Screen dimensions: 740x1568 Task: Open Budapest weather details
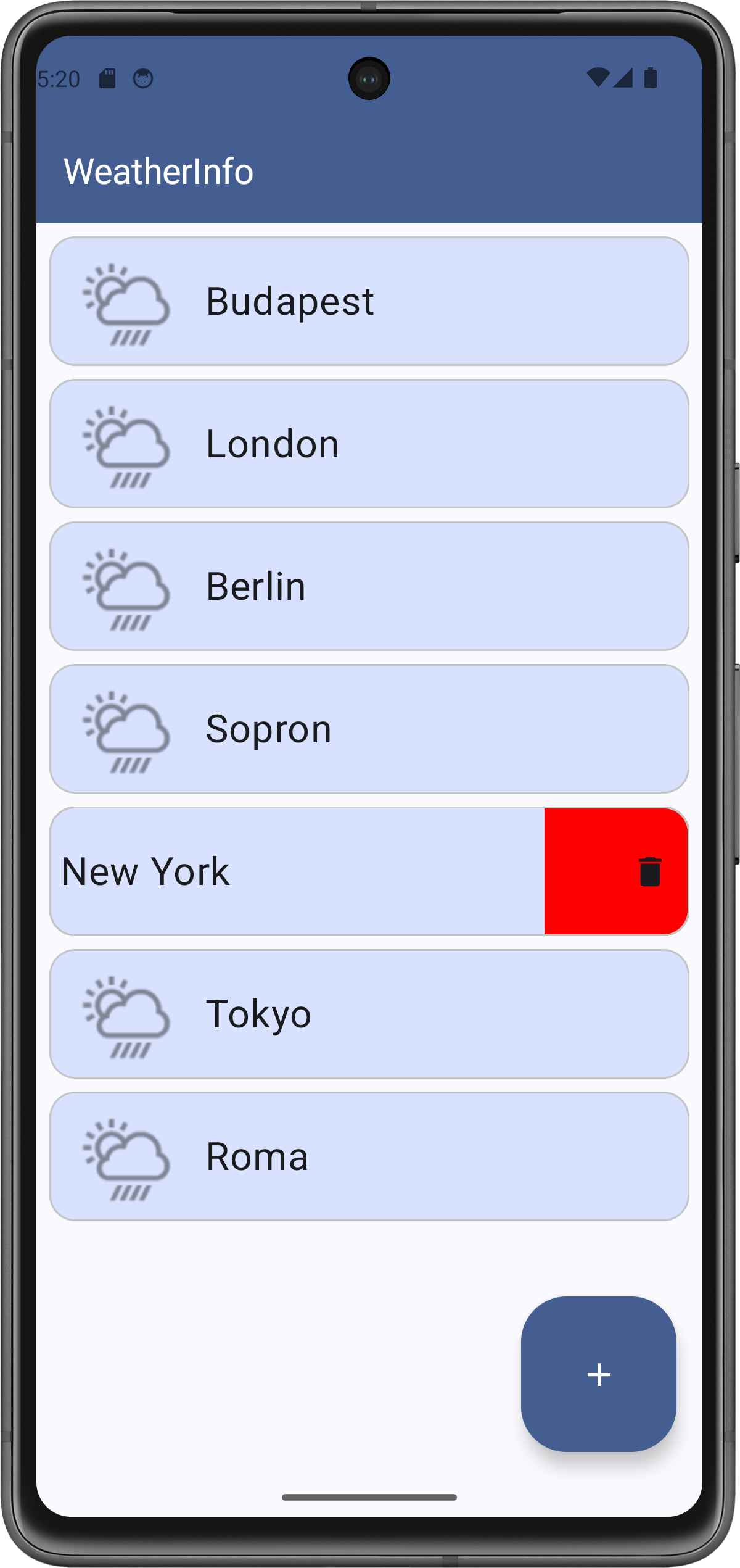[x=369, y=301]
